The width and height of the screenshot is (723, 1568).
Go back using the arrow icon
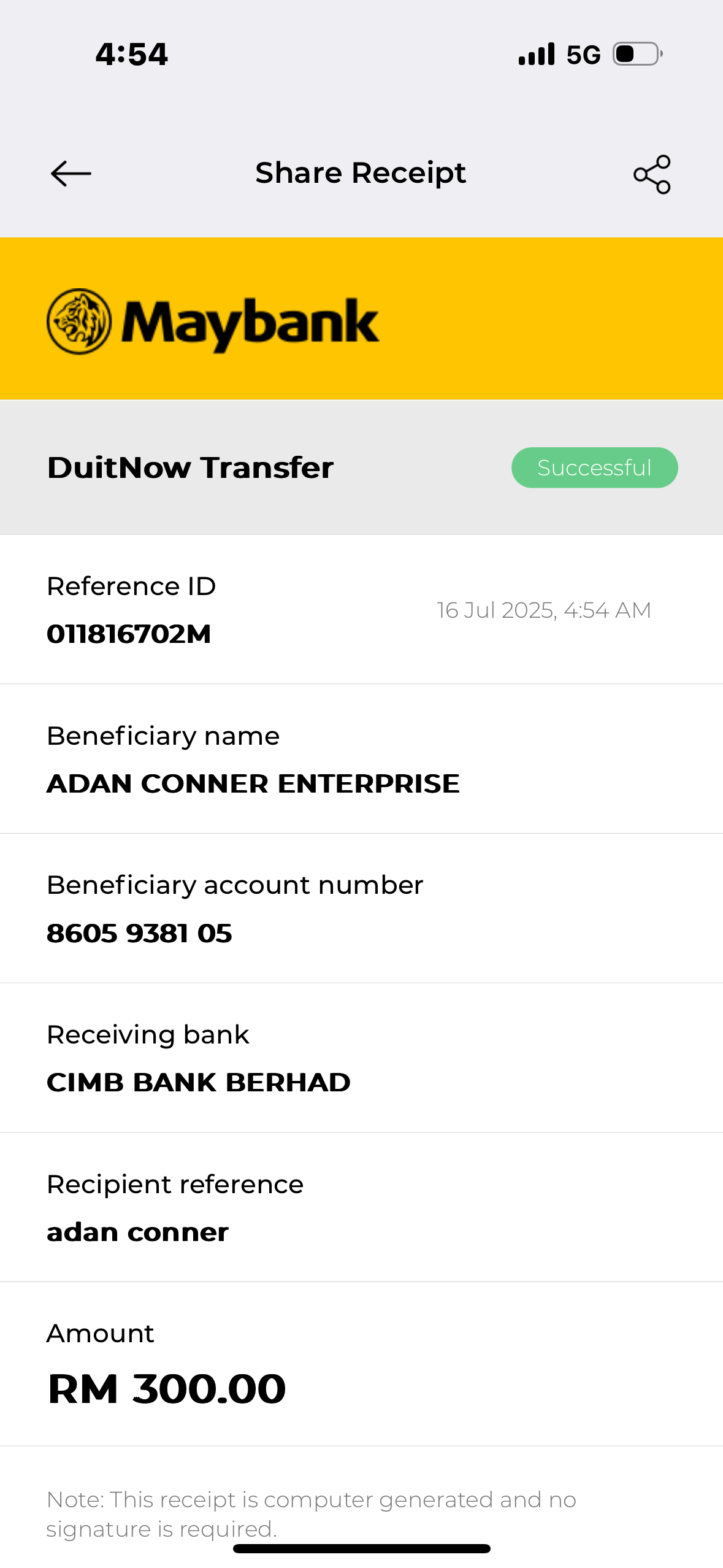(71, 174)
